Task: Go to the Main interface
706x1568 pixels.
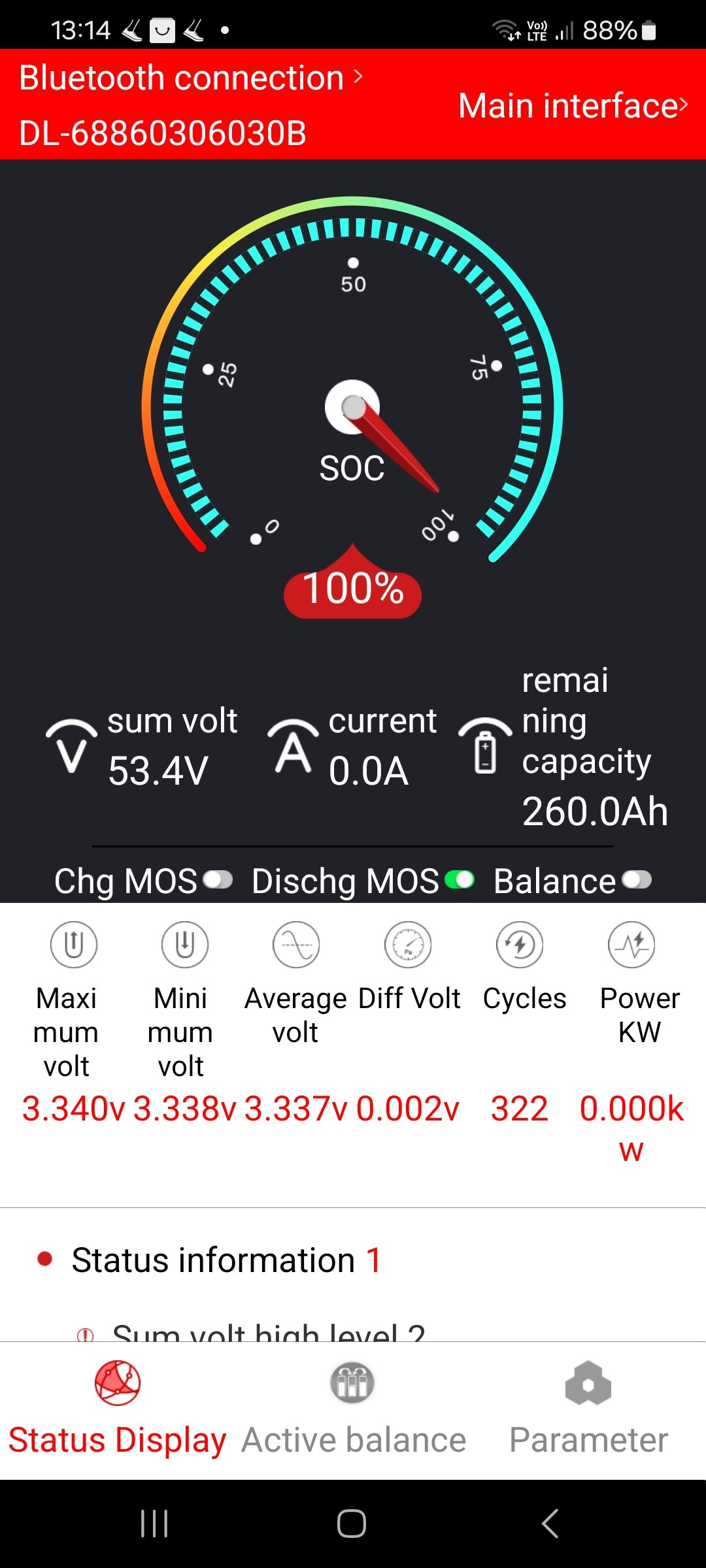Action: [573, 106]
